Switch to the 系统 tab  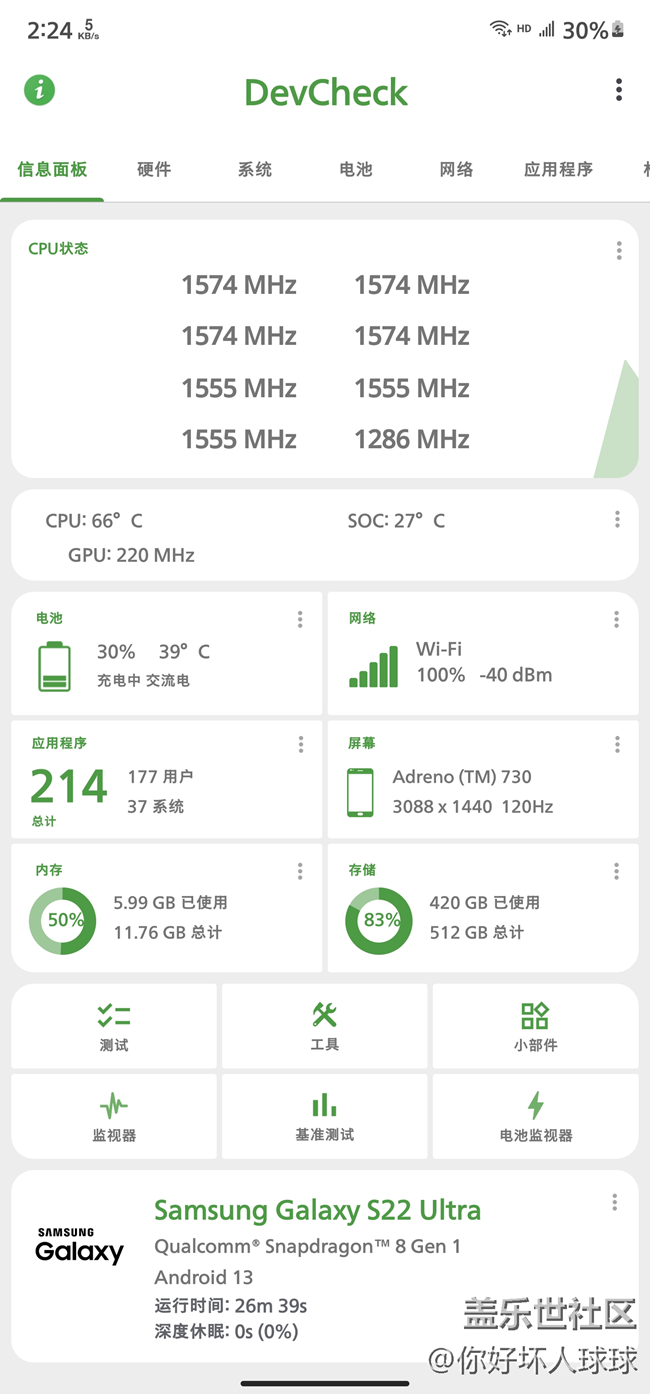click(x=255, y=170)
